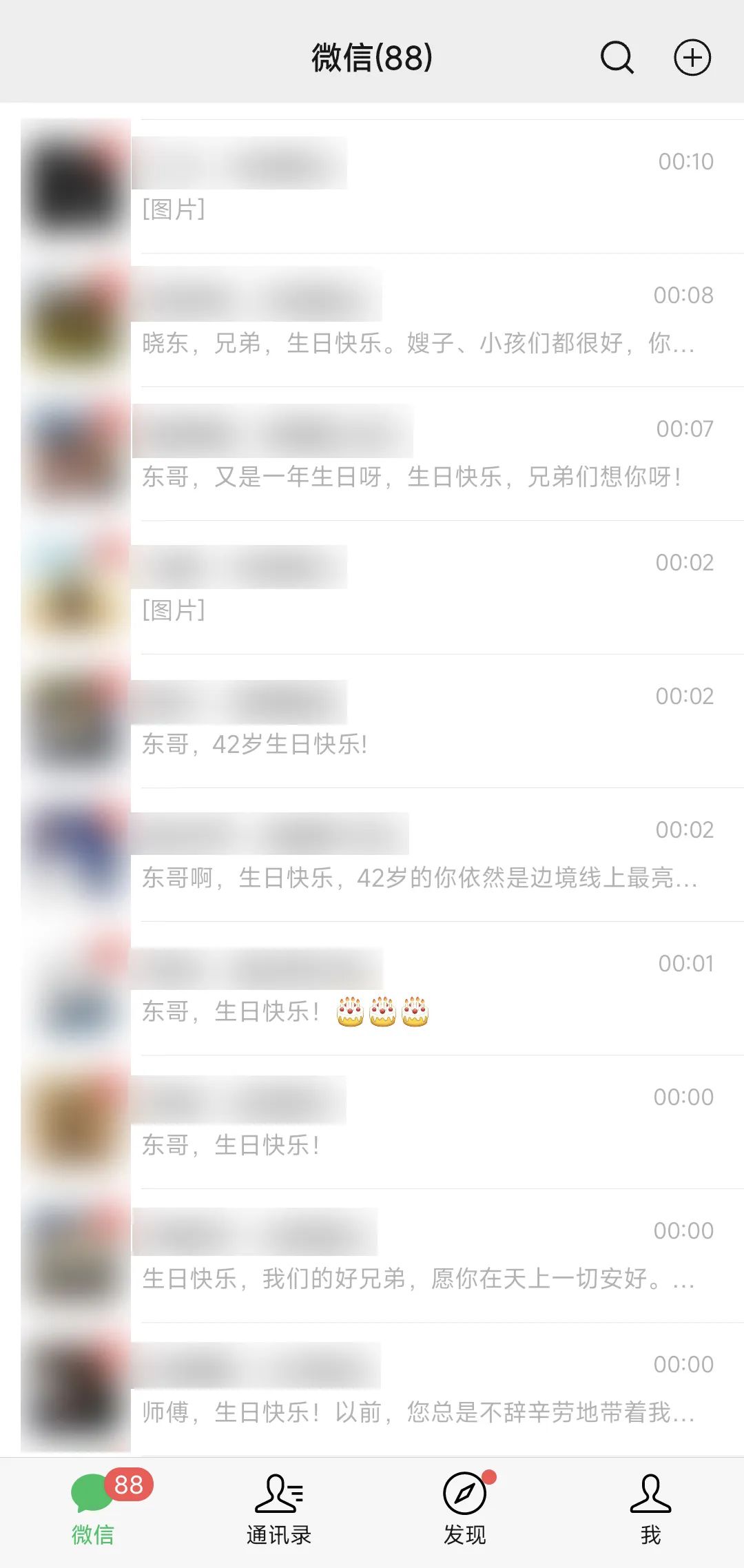Select the 微信 tab with 88 badge
Screen dimensions: 744x1568
click(93, 1509)
